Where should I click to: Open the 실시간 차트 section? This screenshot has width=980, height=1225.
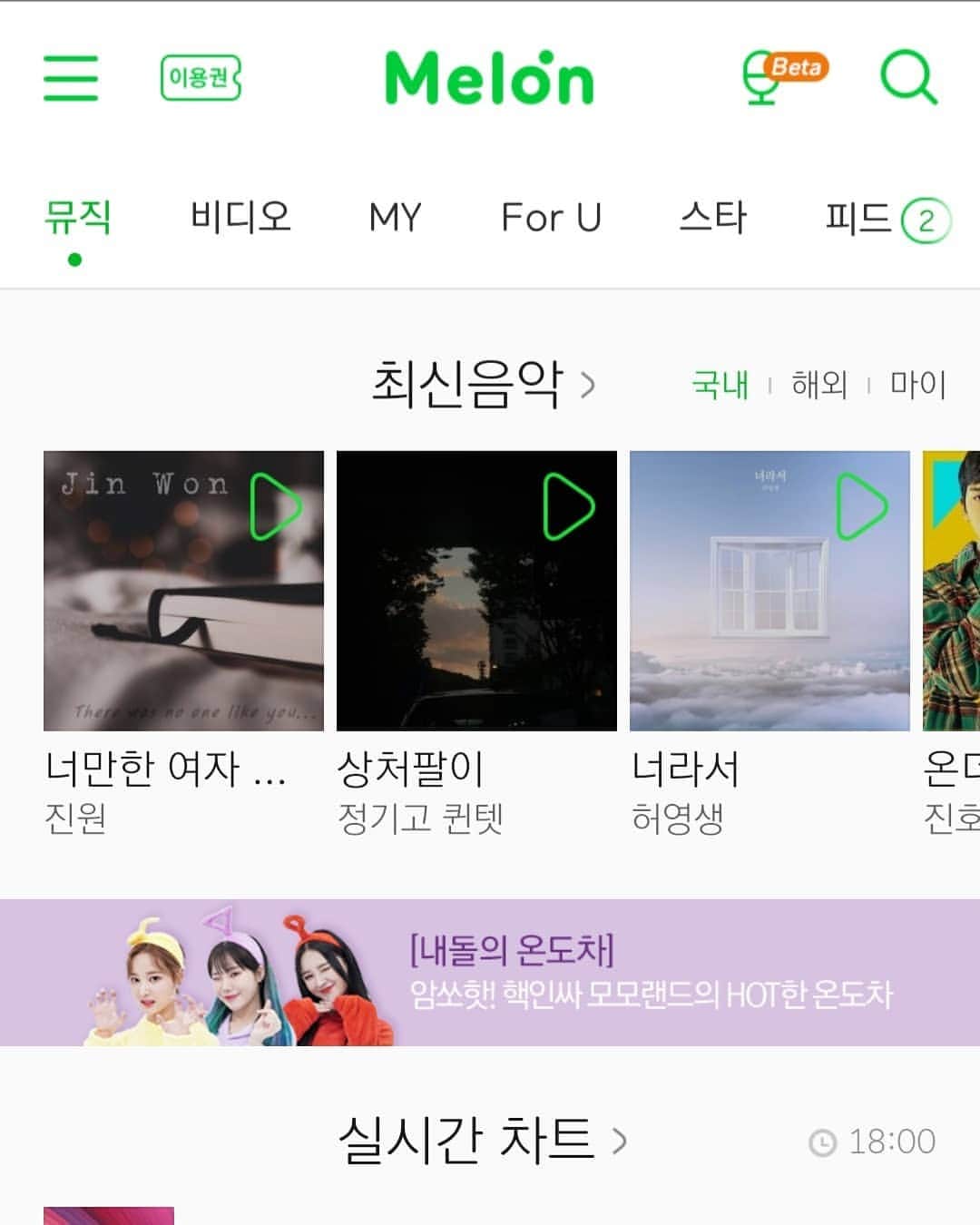(x=482, y=1141)
